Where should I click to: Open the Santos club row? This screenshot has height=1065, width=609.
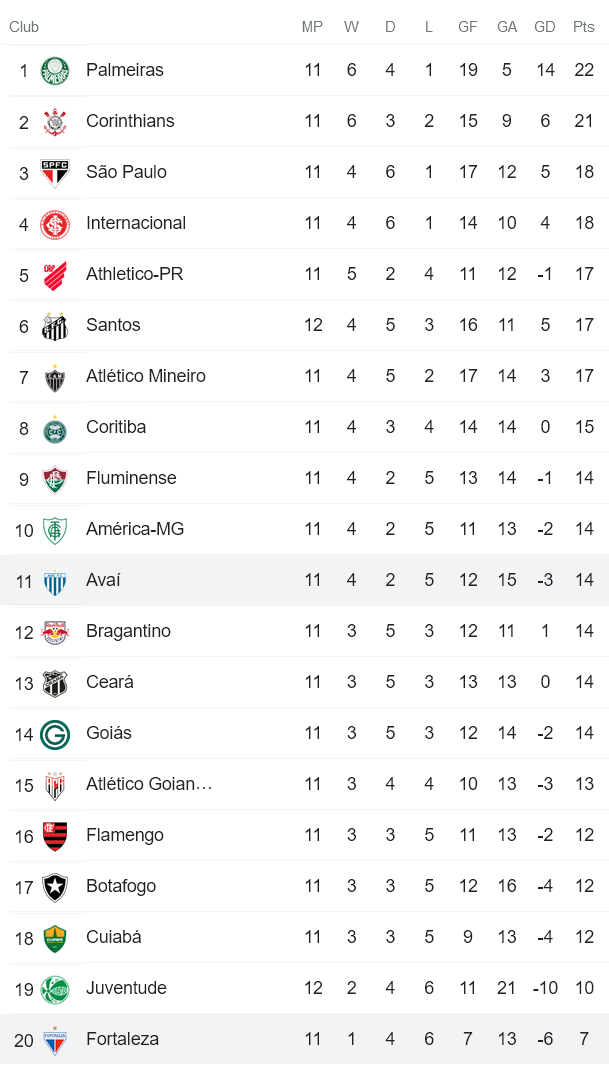(113, 325)
